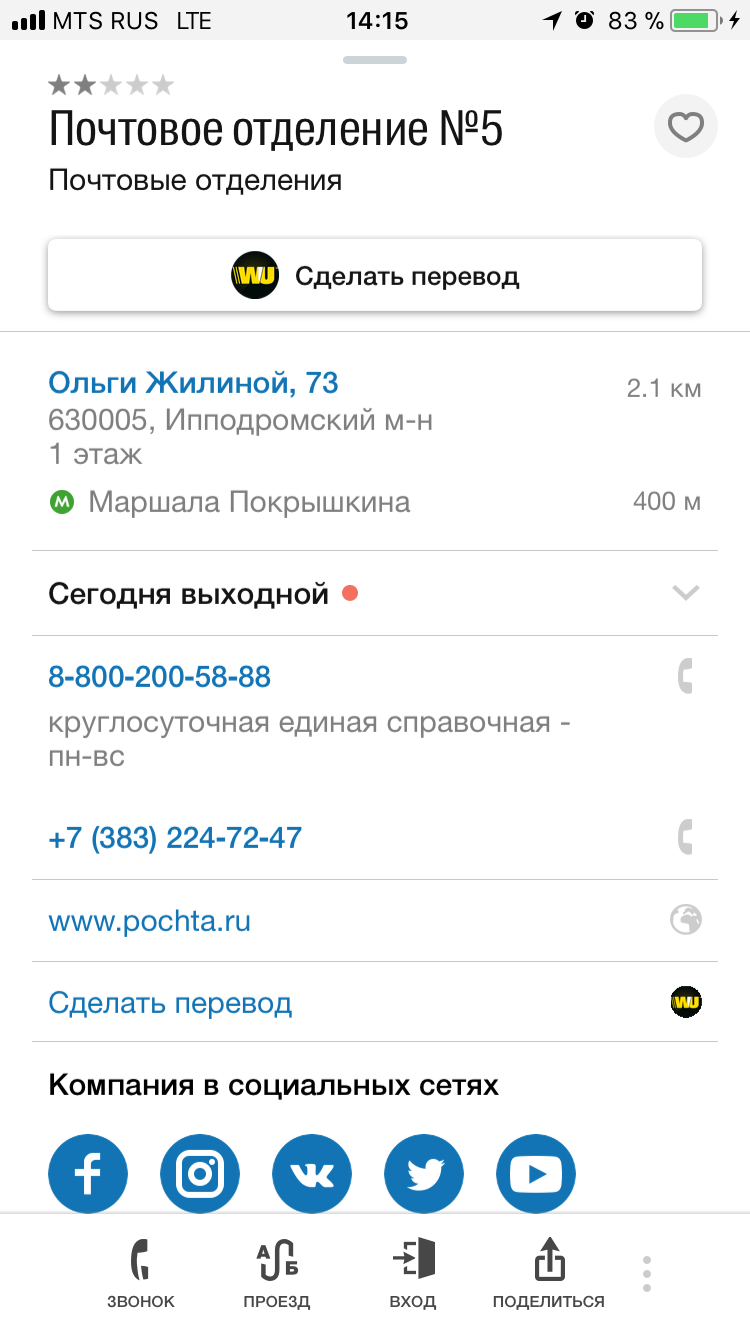Open the company's Twitter account

coord(424,1174)
